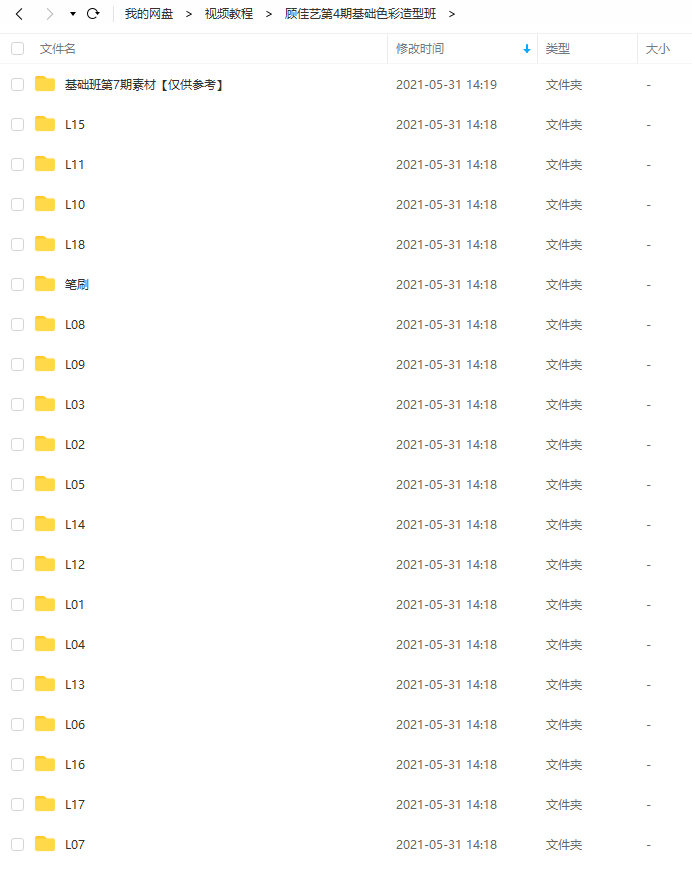Open folder L07
Viewport: 692px width, 894px height.
coord(75,845)
